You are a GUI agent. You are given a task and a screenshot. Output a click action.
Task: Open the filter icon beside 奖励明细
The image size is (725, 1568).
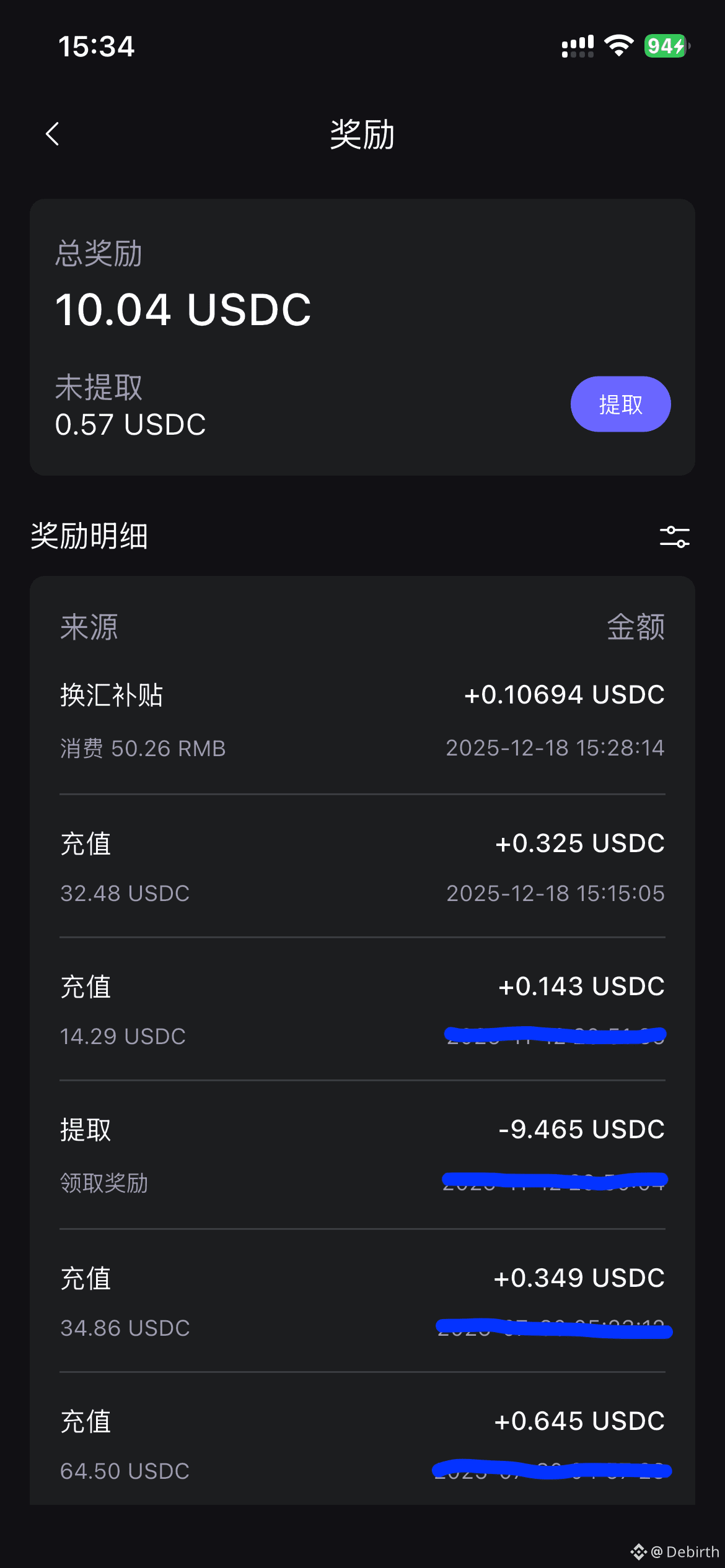[x=674, y=536]
